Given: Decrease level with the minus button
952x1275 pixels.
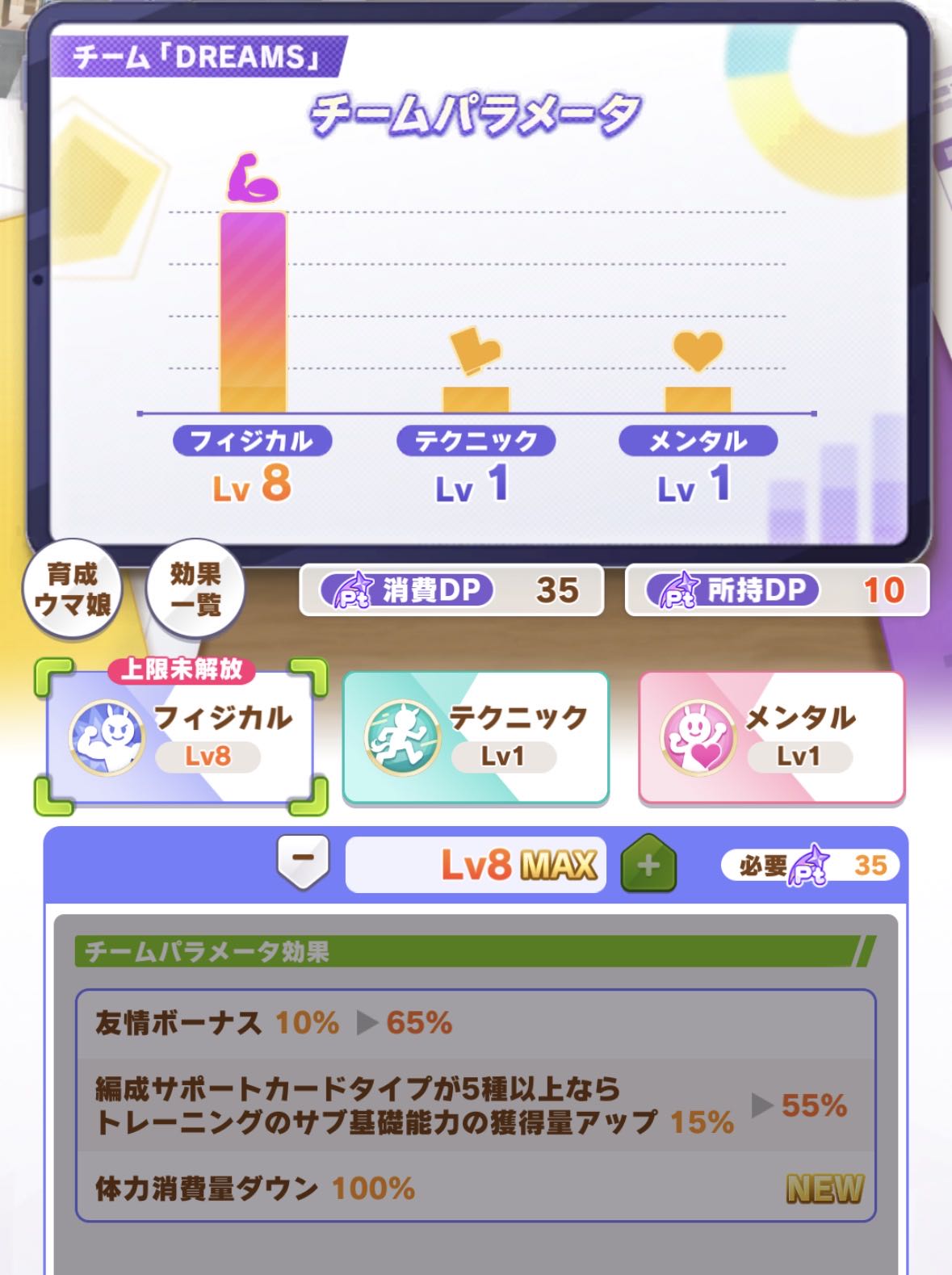Looking at the screenshot, I should coord(303,862).
